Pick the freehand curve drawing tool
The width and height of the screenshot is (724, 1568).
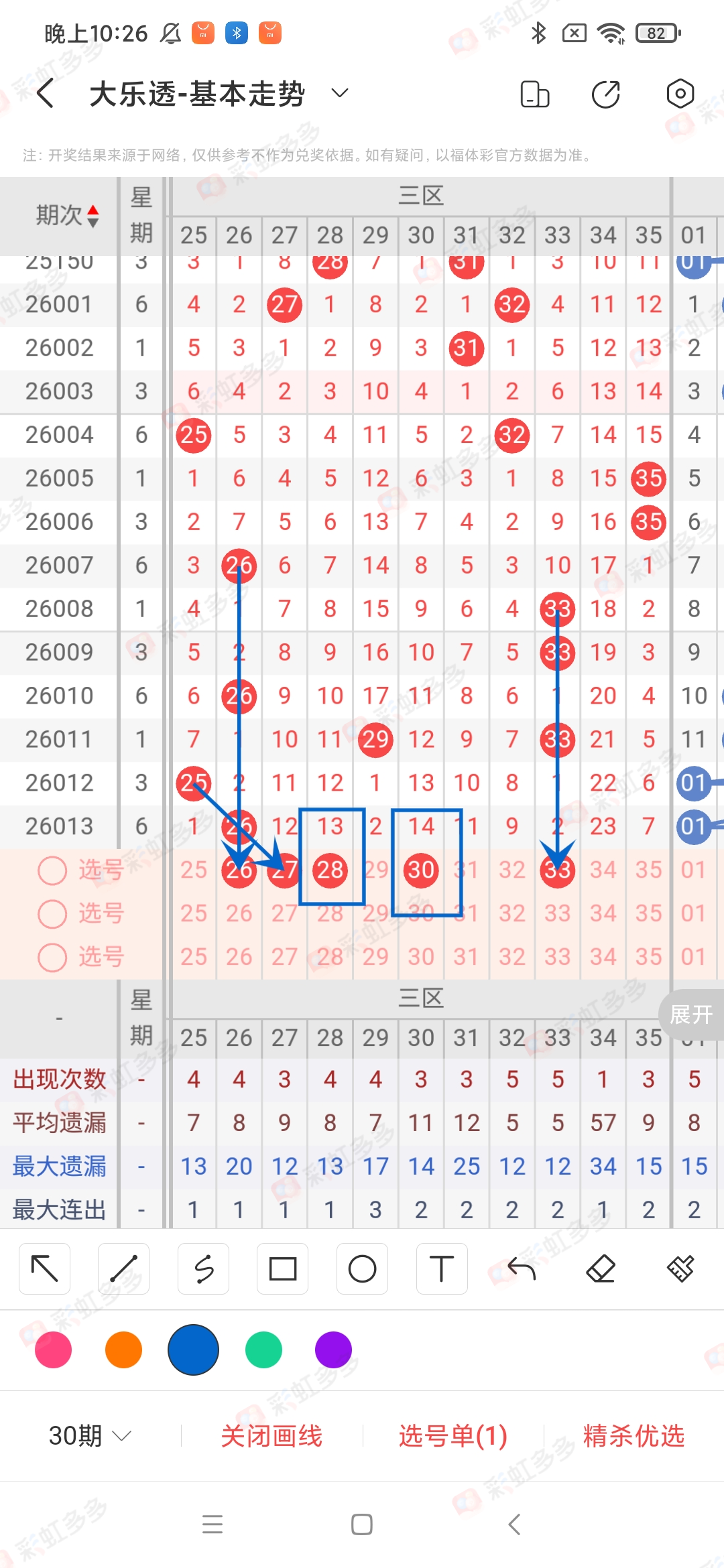click(x=203, y=1268)
